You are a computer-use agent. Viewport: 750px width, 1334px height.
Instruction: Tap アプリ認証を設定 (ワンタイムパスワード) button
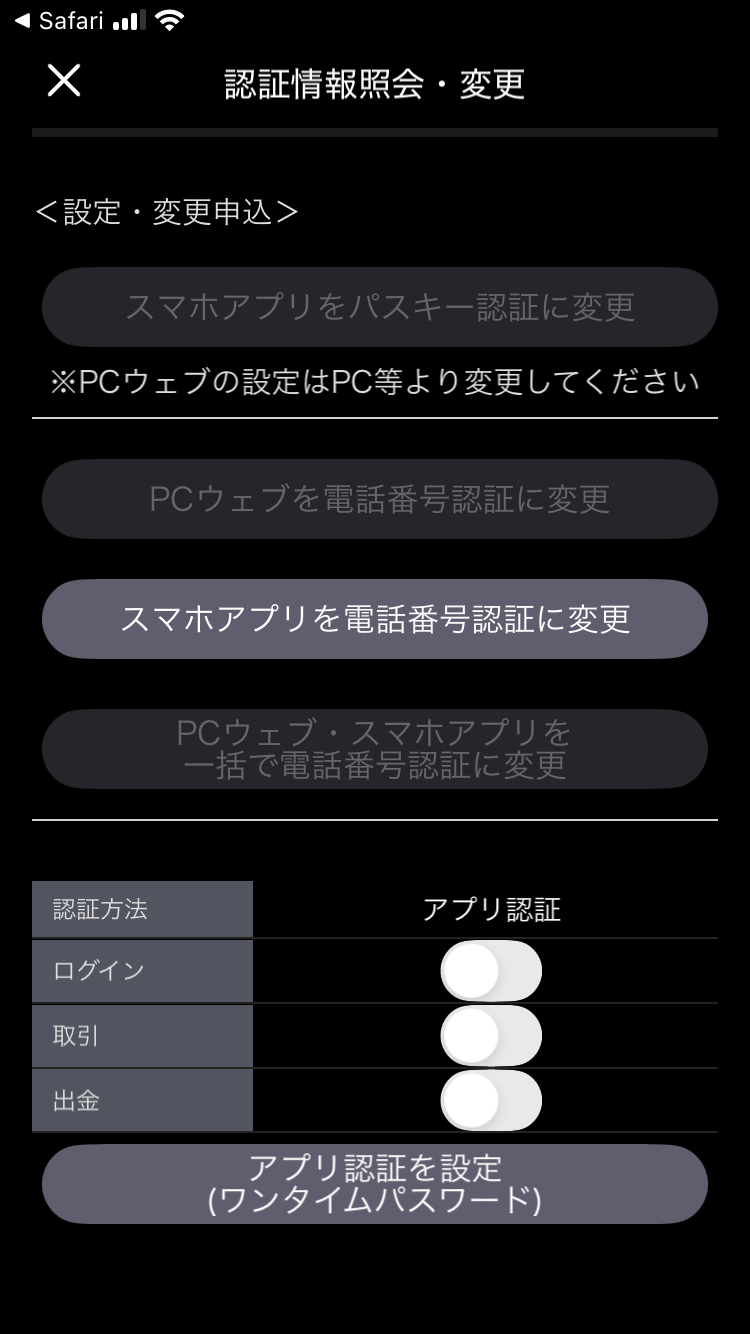click(375, 1184)
